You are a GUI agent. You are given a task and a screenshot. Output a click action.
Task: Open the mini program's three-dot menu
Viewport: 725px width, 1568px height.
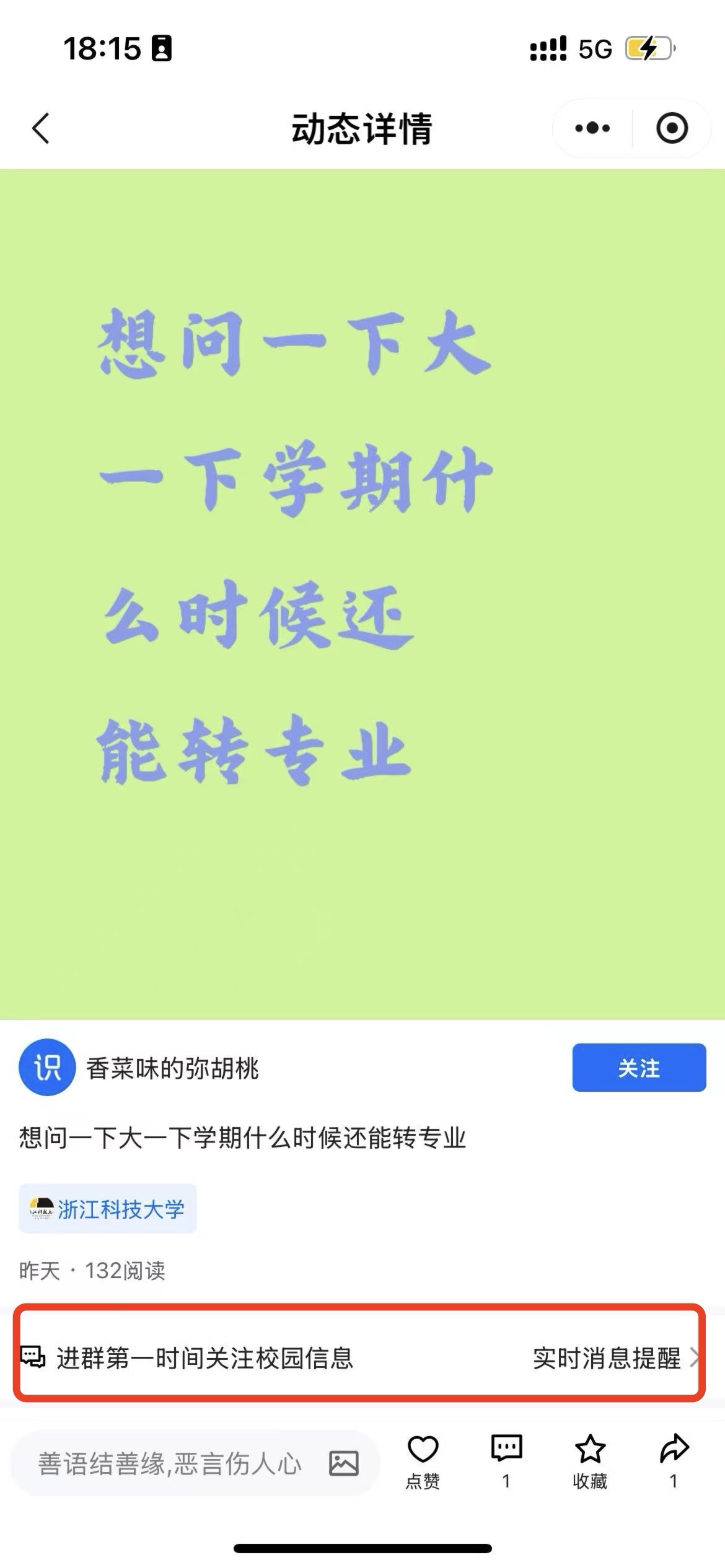592,129
